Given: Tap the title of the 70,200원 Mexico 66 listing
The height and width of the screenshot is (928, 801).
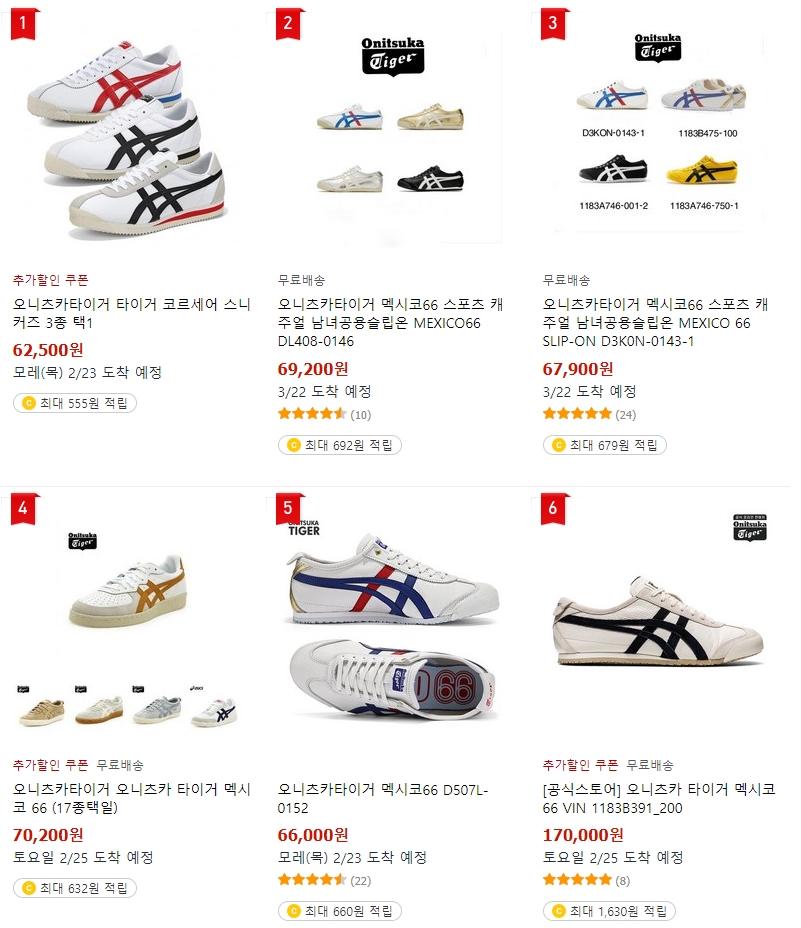Looking at the screenshot, I should 132,798.
